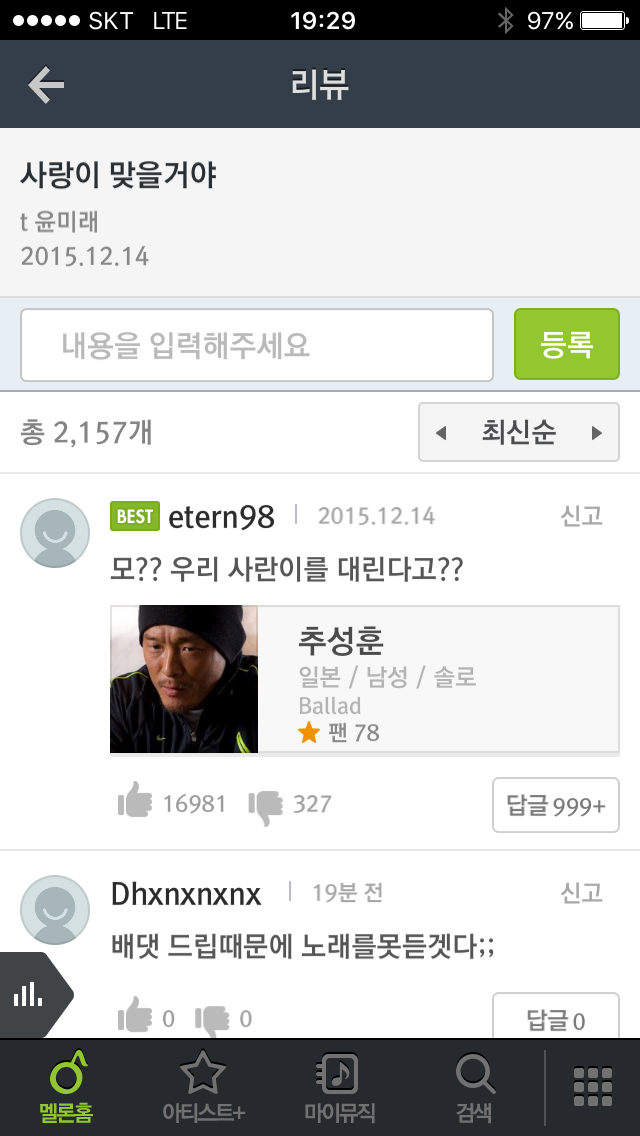Switch to the 아티스트+ tab
This screenshot has width=640, height=1136.
coord(203,1087)
